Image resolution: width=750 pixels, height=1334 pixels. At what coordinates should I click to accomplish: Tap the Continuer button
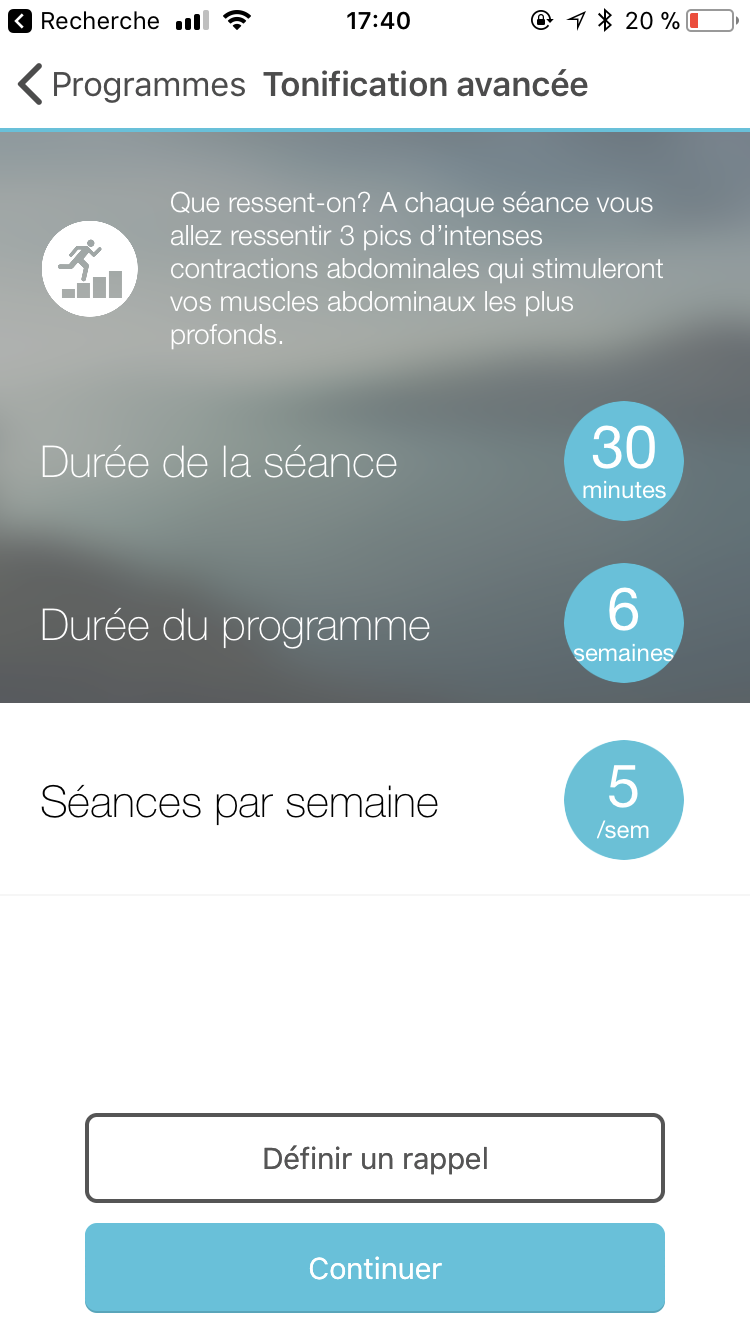point(375,1268)
